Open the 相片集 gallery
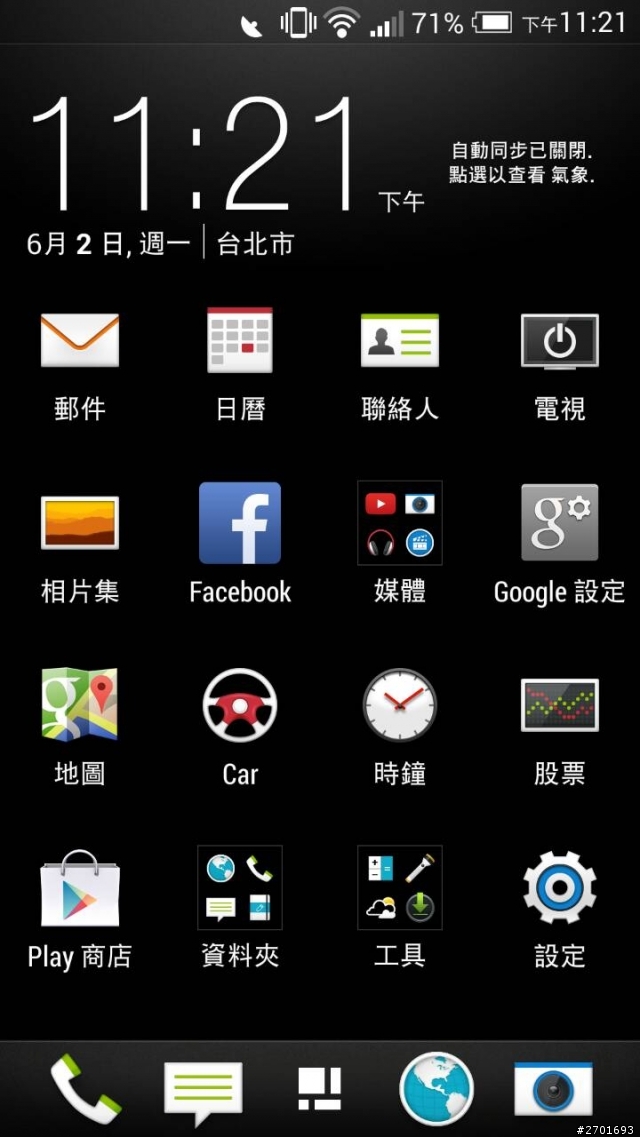This screenshot has height=1138, width=640. pyautogui.click(x=80, y=523)
